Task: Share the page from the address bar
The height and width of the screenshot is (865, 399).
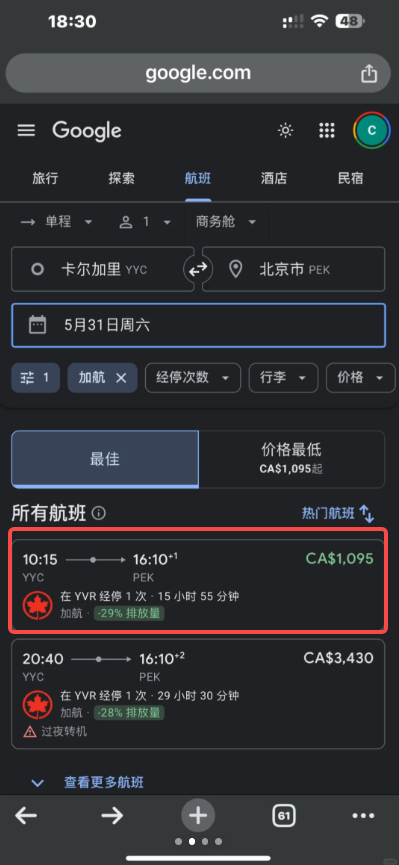Action: coord(369,73)
